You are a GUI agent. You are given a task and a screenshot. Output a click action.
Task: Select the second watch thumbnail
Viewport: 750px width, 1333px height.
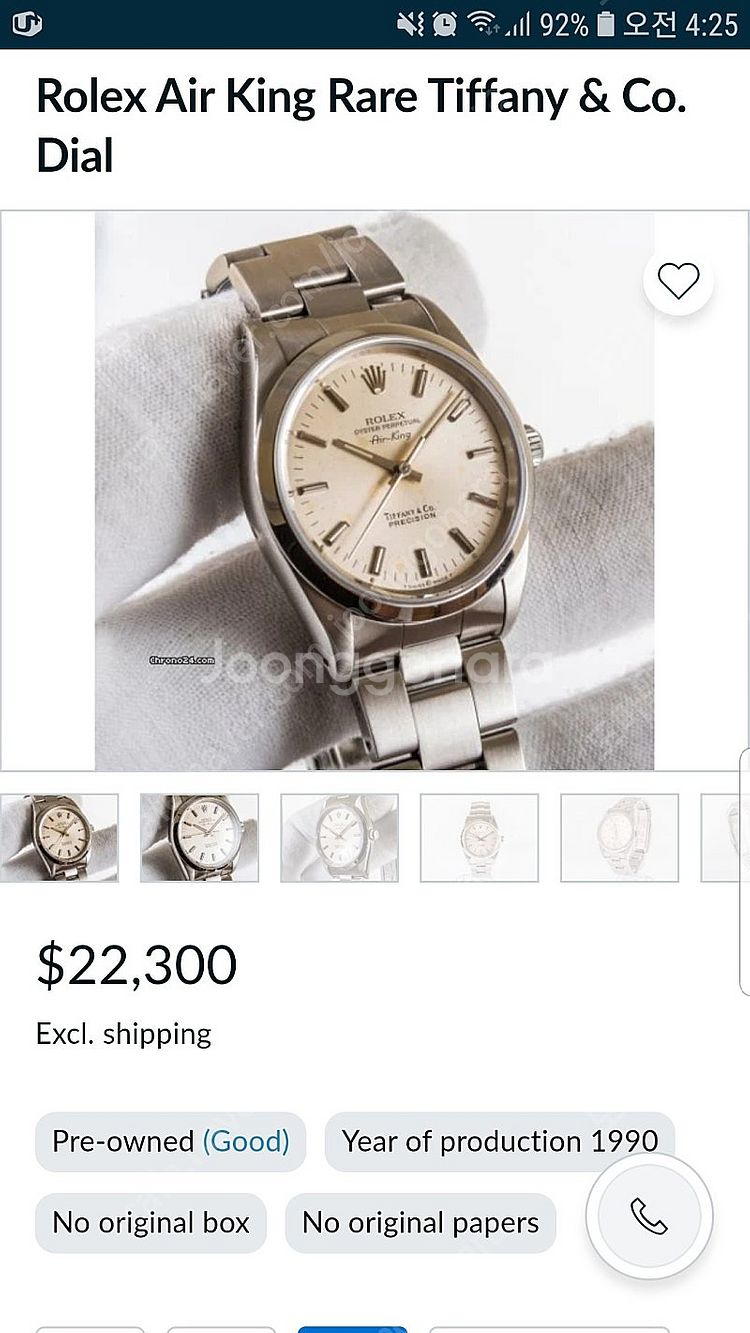199,838
